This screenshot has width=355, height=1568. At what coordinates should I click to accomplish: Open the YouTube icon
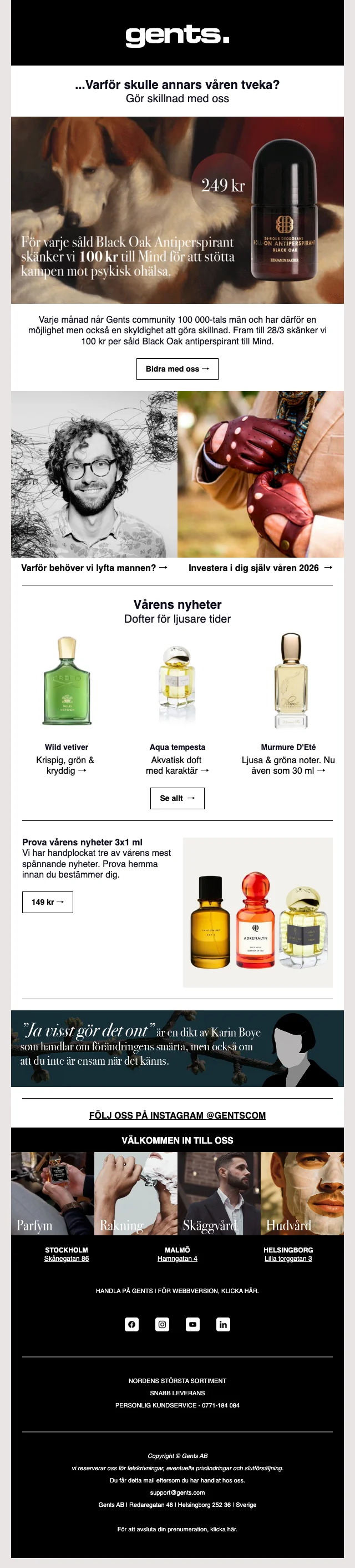tap(192, 1325)
